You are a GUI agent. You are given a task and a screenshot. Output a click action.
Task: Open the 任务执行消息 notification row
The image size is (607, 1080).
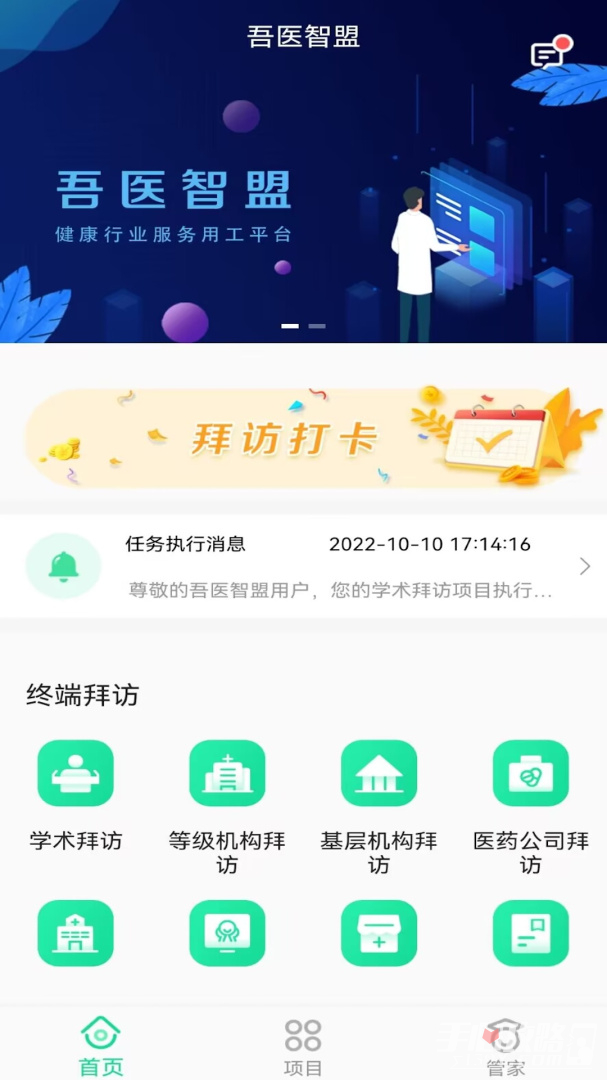click(x=303, y=566)
